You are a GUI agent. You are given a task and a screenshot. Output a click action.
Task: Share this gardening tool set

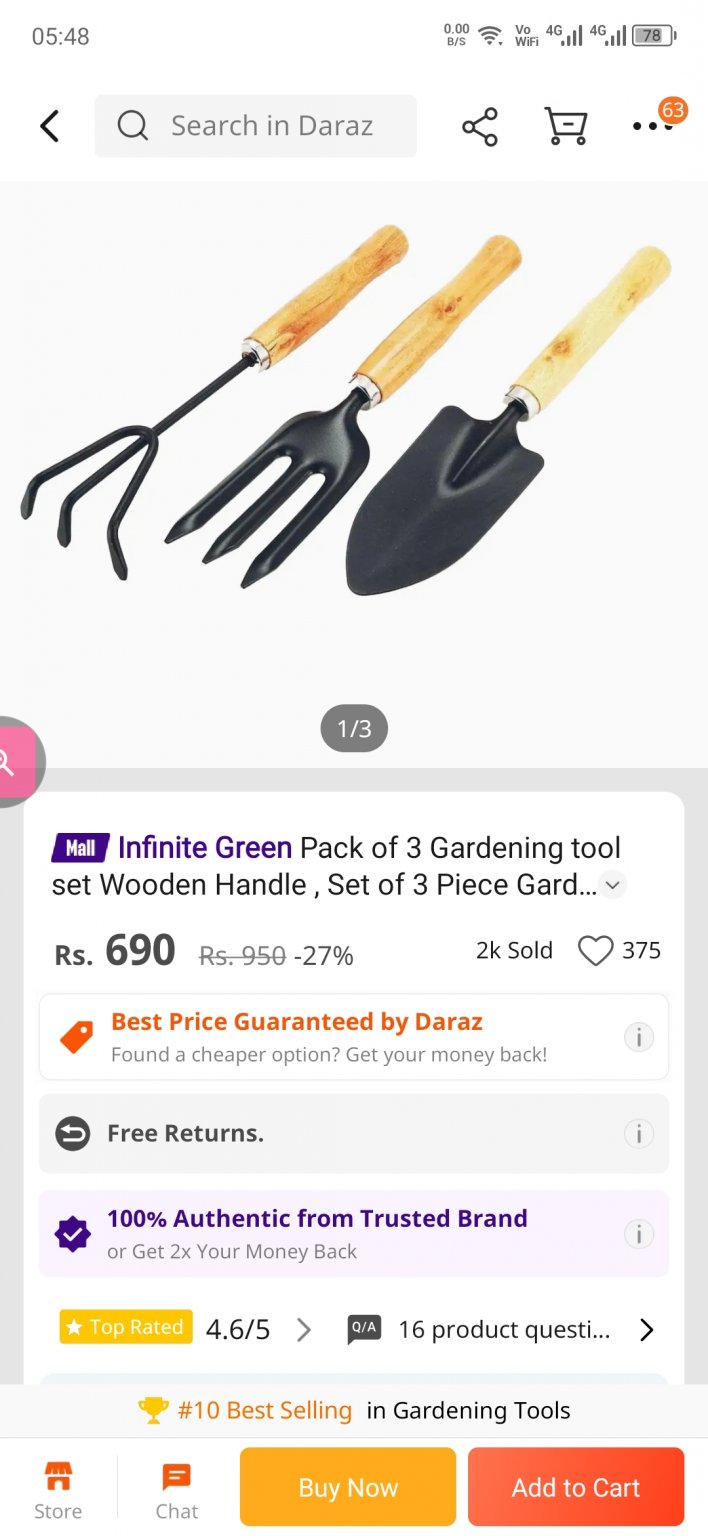click(x=480, y=127)
